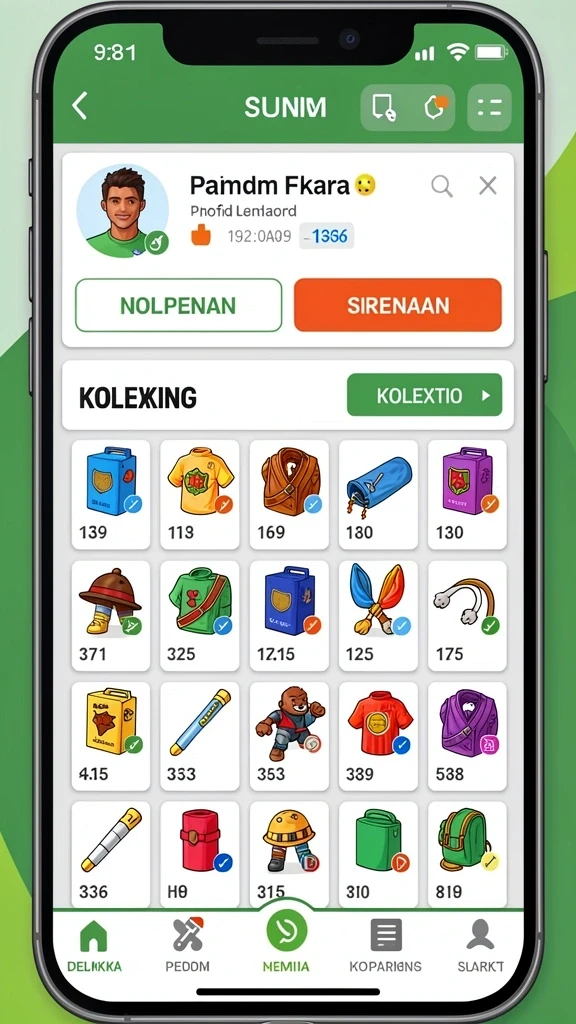Open the blue pouch item labeled 180
Viewport: 576px width, 1024px height.
click(378, 494)
